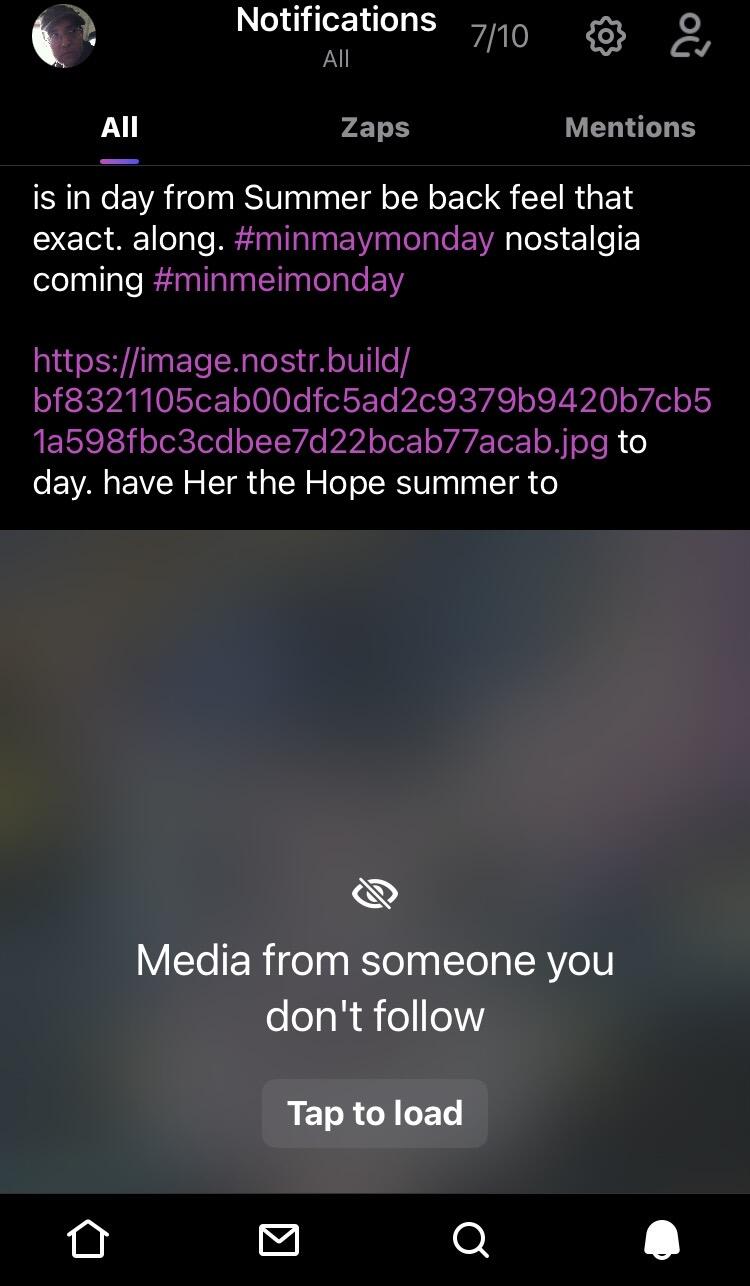Open the notifications bell tab

pyautogui.click(x=661, y=1240)
